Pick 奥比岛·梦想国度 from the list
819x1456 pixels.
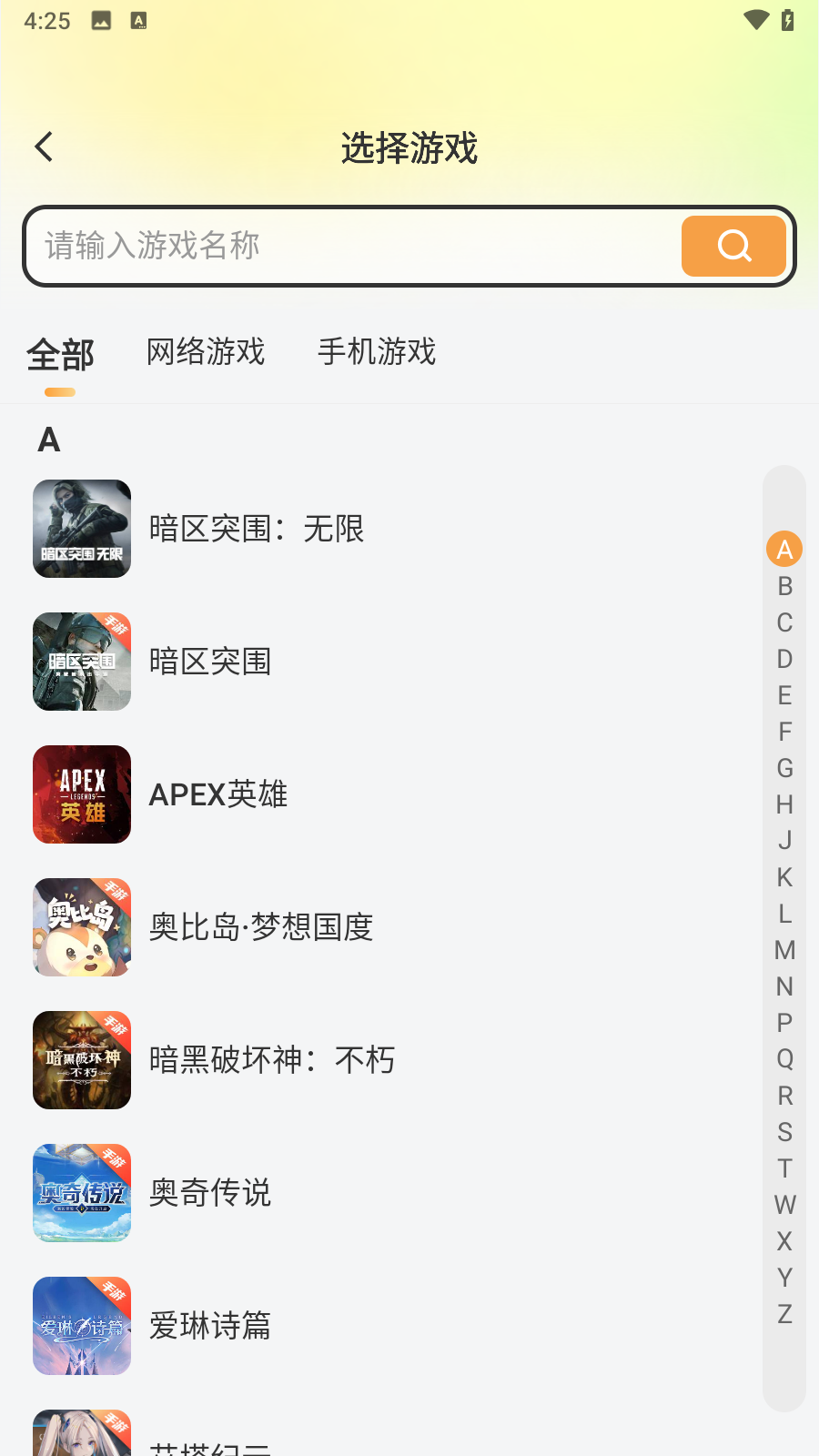[x=261, y=927]
